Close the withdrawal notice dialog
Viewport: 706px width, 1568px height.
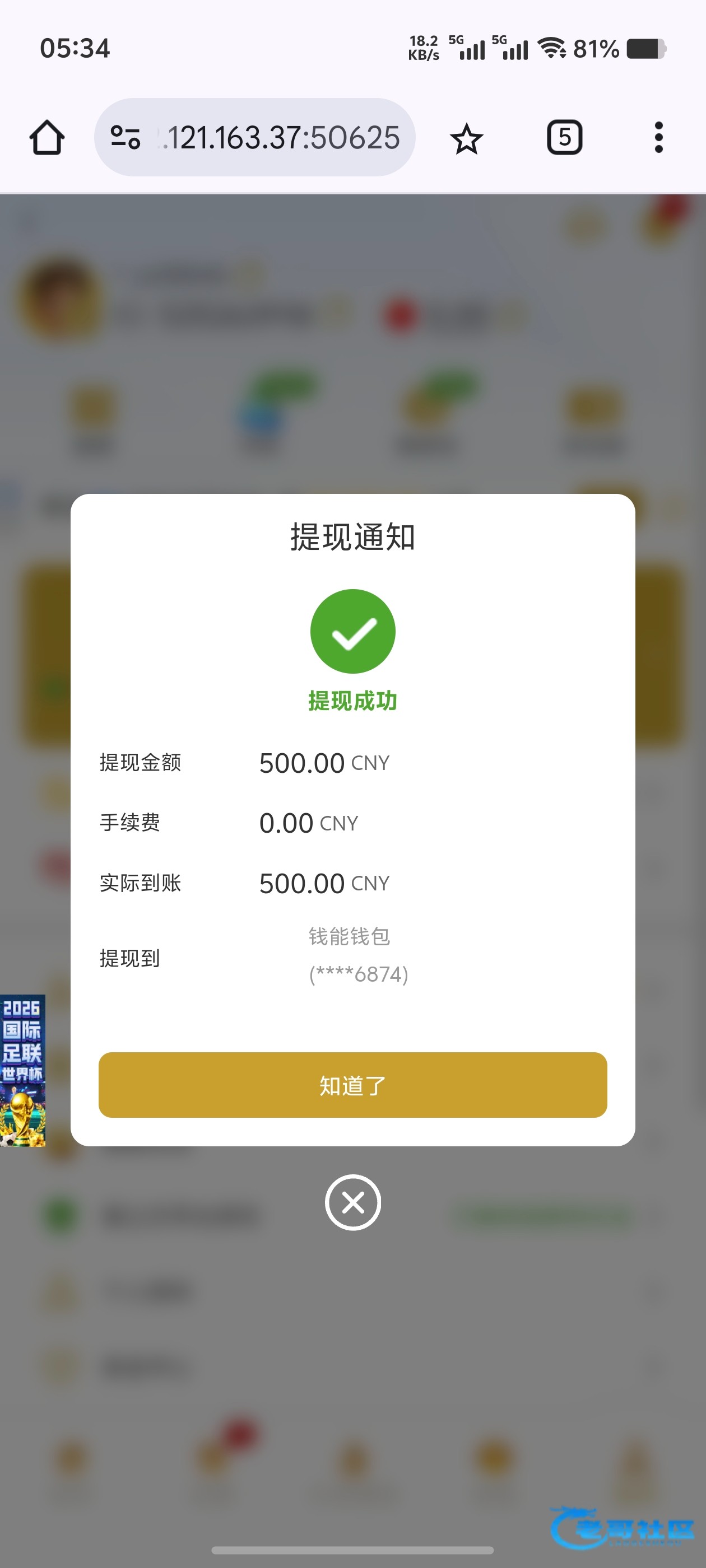(352, 1202)
